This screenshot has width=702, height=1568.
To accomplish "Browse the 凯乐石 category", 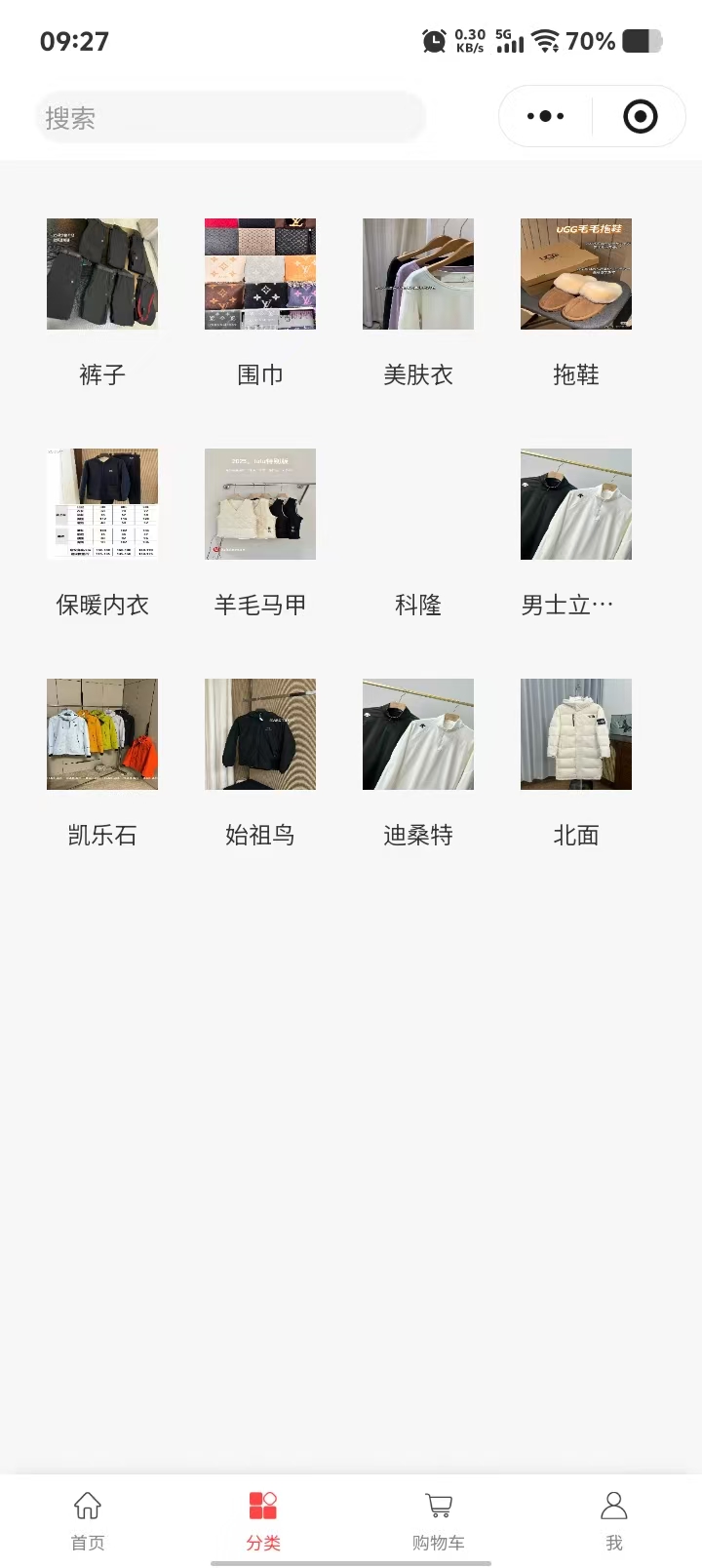I will pos(102,734).
